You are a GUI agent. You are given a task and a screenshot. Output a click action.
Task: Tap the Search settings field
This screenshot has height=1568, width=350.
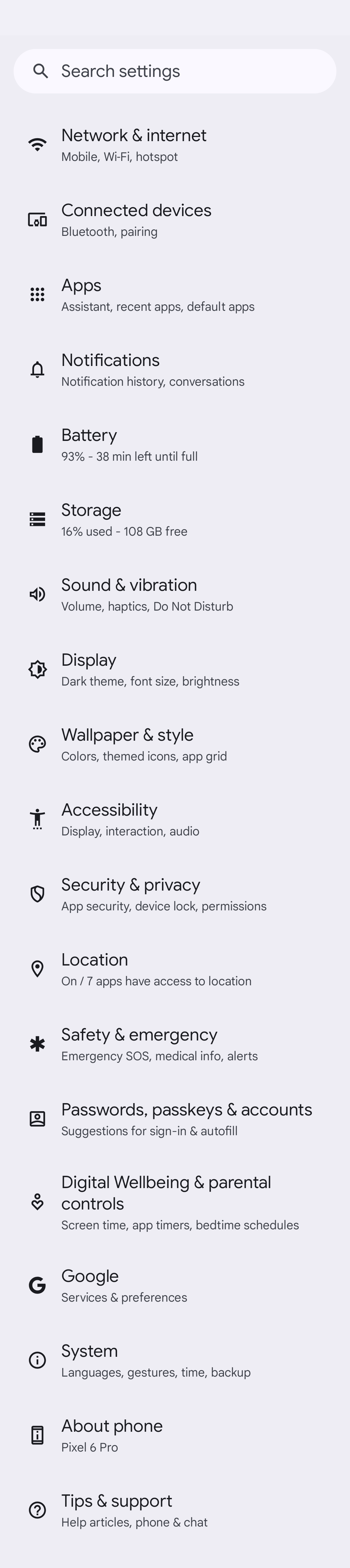point(175,71)
